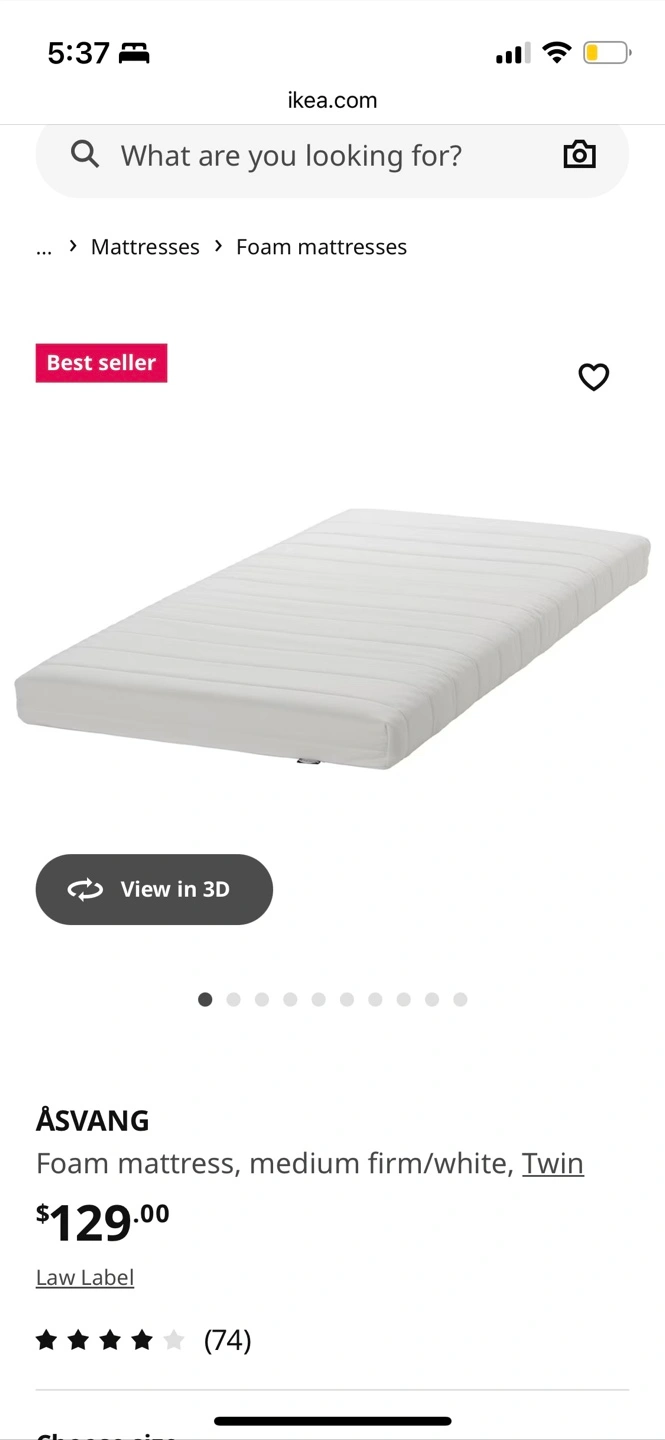Open the Law Label link

[x=85, y=1277]
